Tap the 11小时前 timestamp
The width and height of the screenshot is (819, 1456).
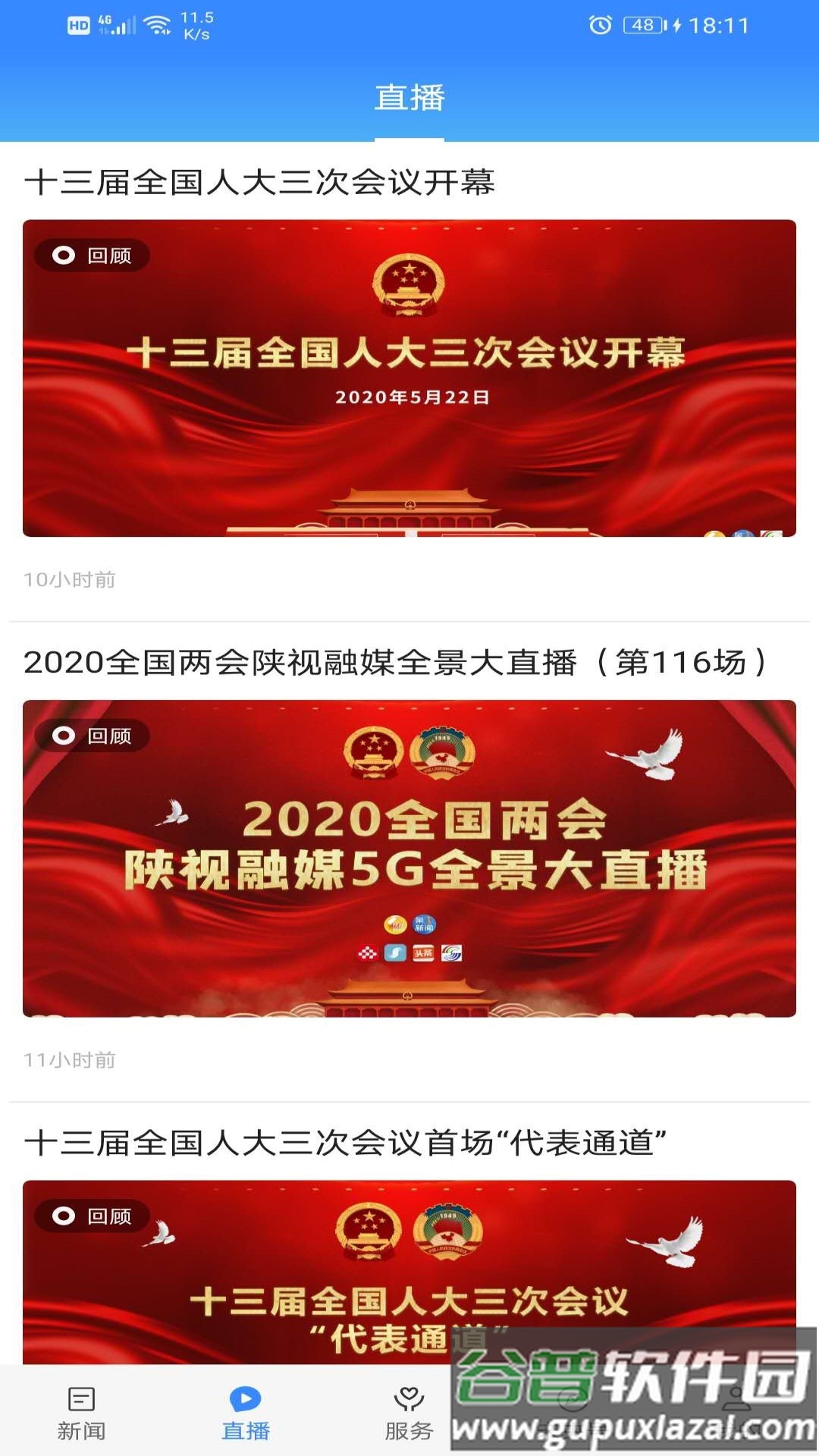[70, 1060]
